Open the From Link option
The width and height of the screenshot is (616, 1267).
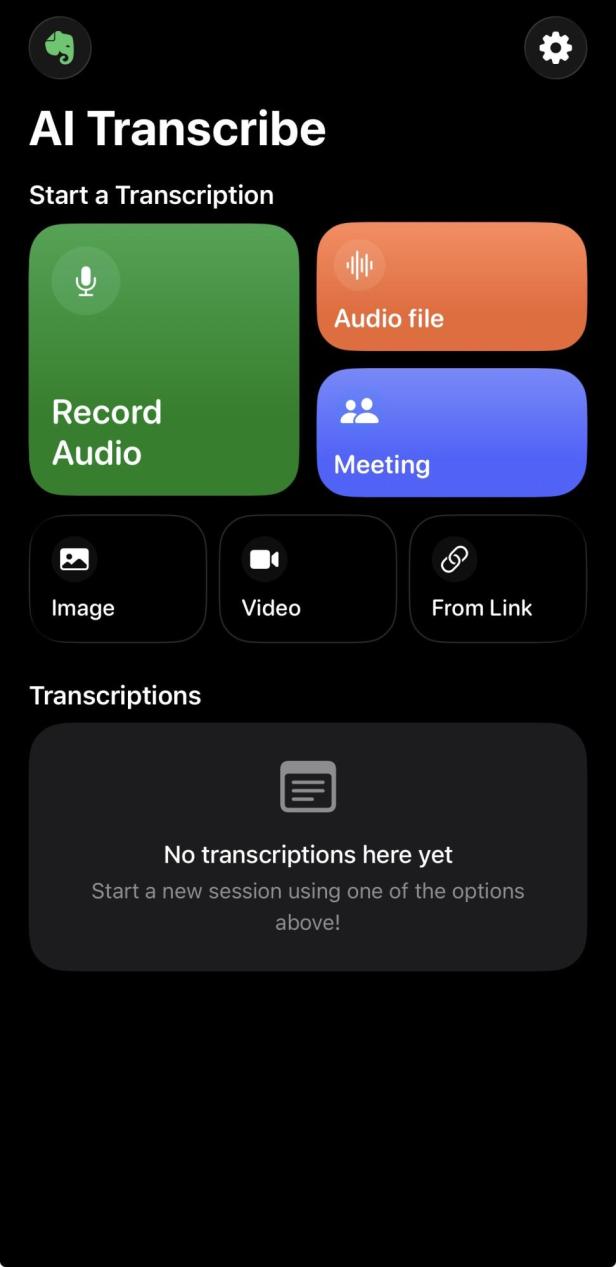click(497, 578)
